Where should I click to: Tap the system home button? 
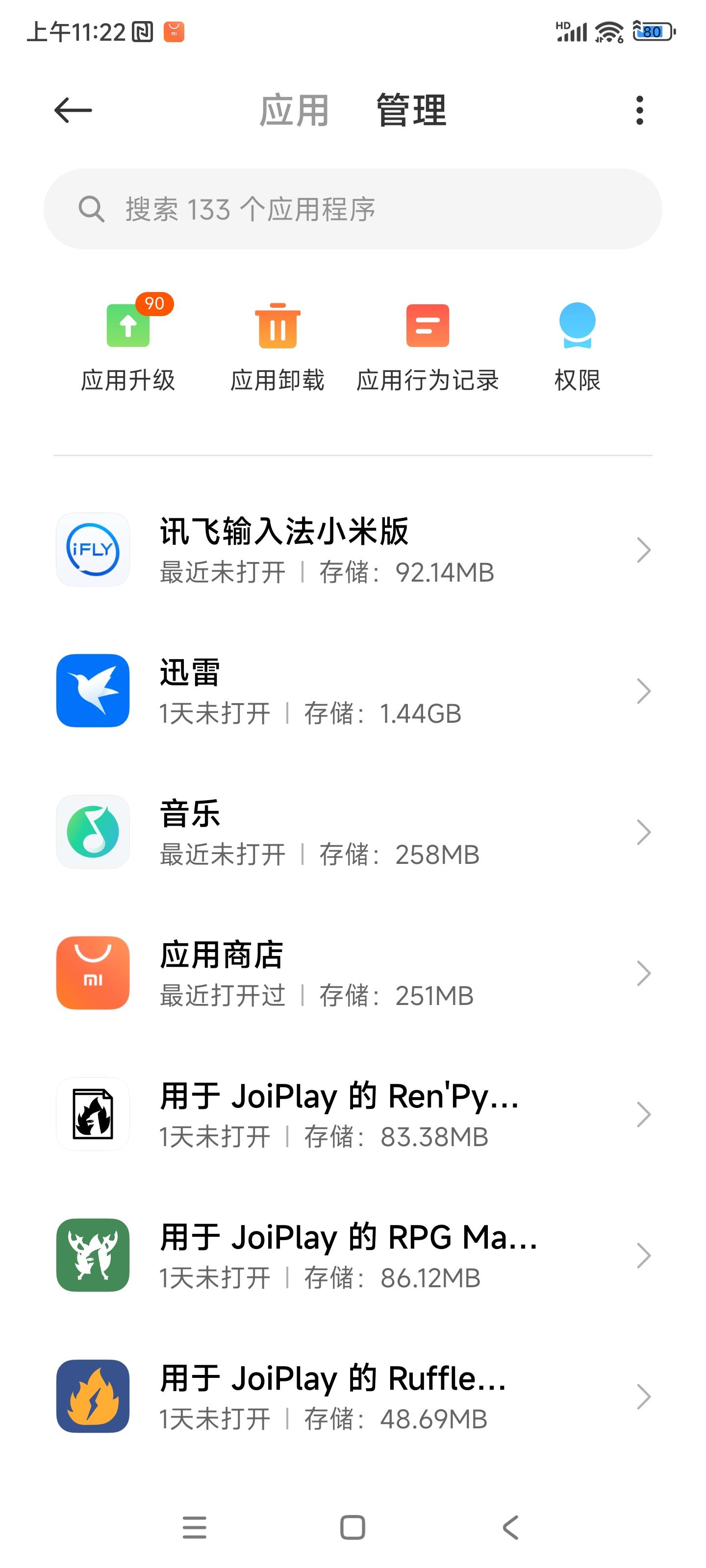pyautogui.click(x=353, y=1527)
